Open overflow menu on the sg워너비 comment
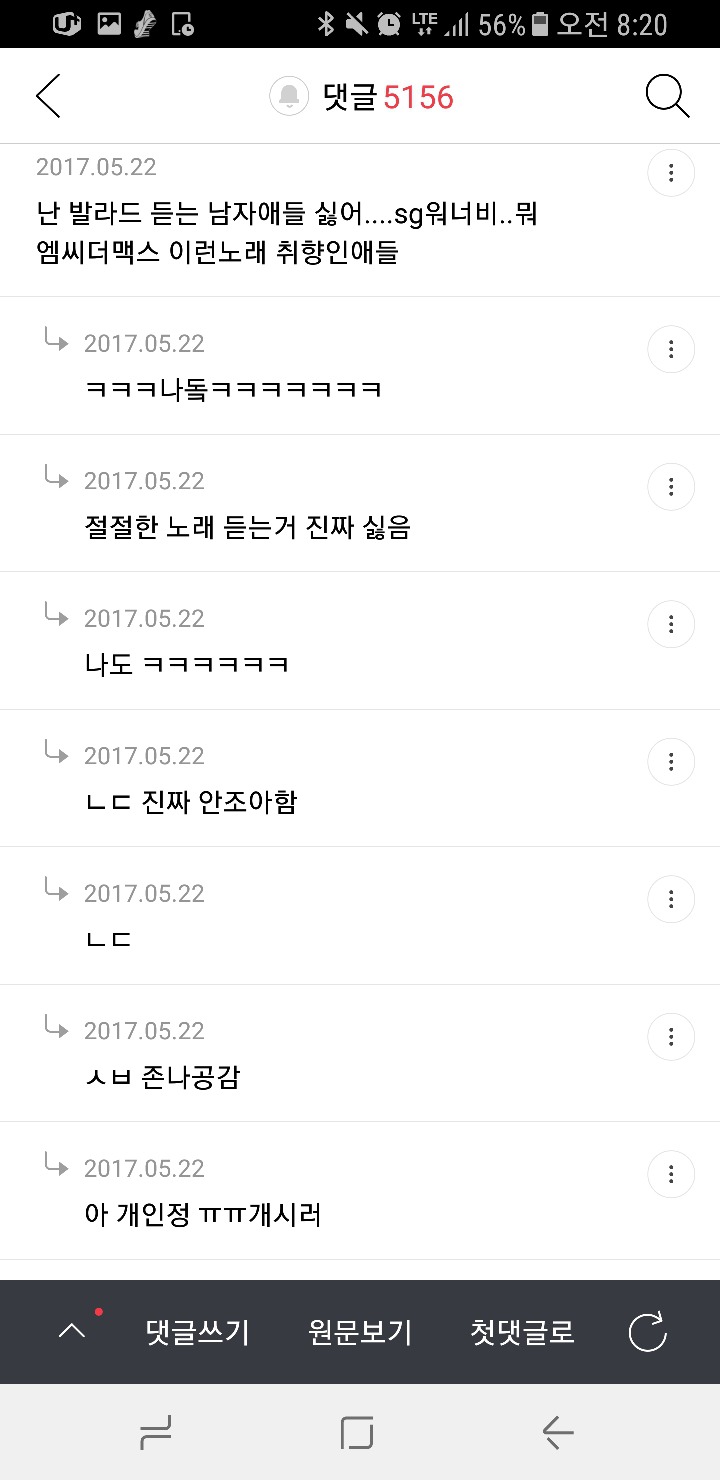Screen dimensions: 720x1480 (671, 174)
